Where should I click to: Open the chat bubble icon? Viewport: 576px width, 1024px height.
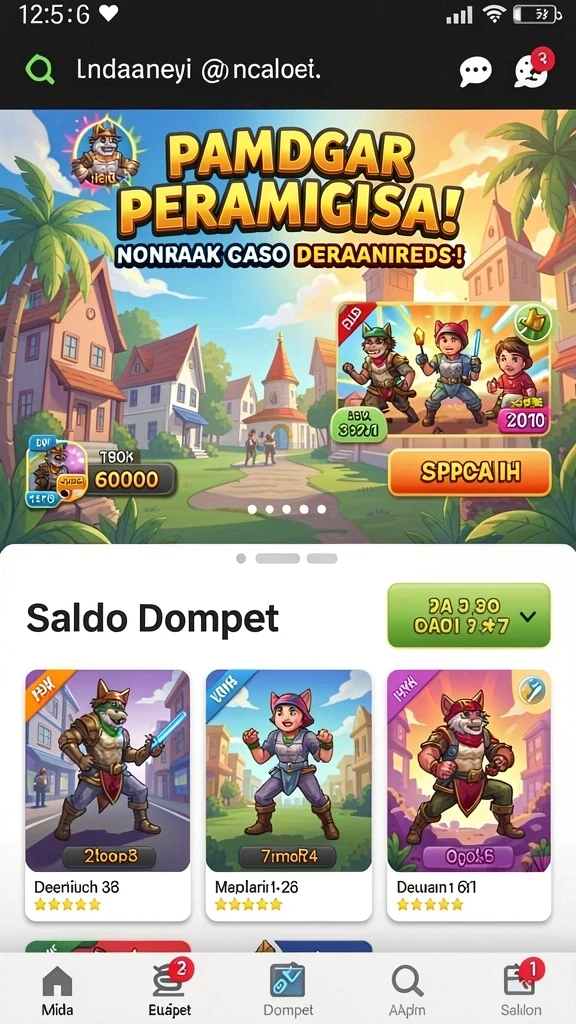[x=475, y=71]
